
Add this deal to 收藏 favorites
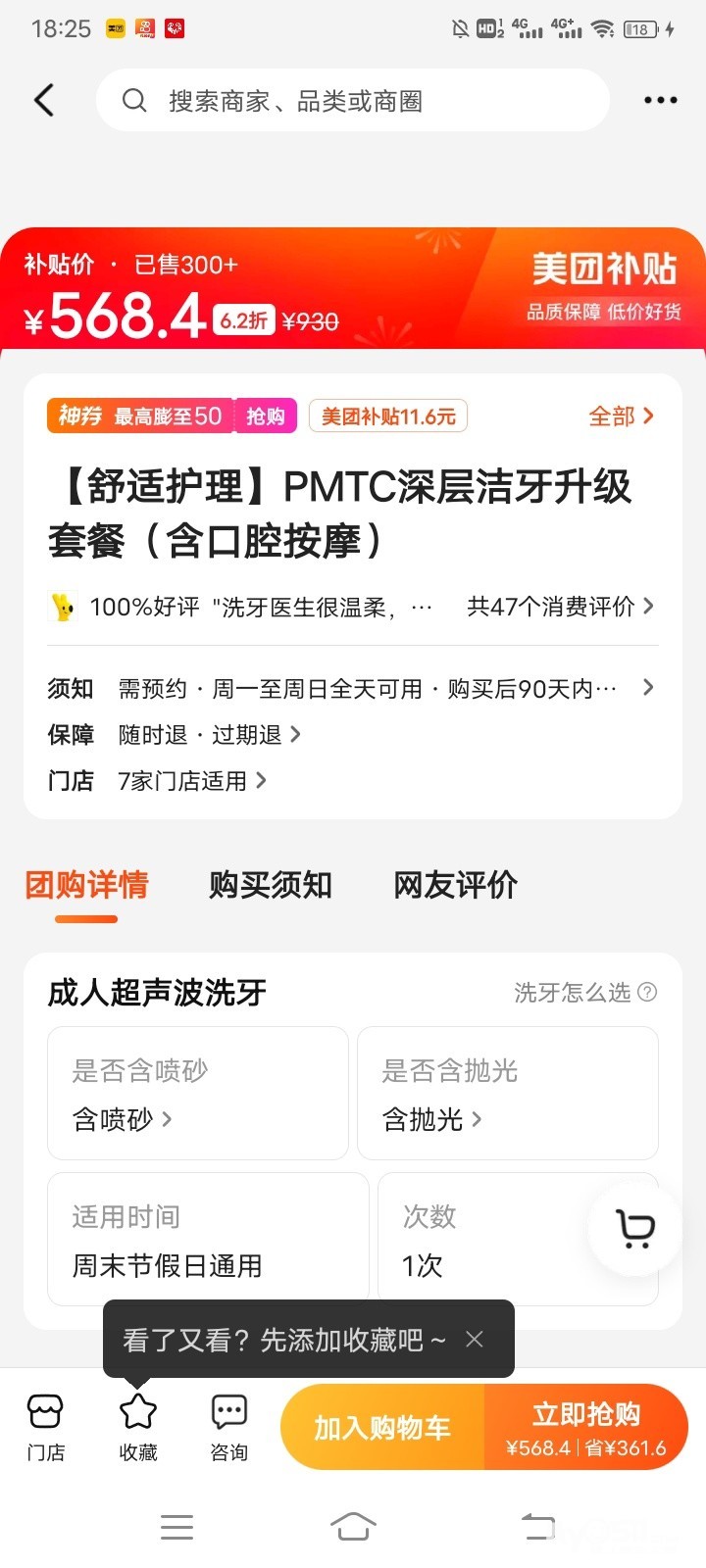pos(138,1427)
